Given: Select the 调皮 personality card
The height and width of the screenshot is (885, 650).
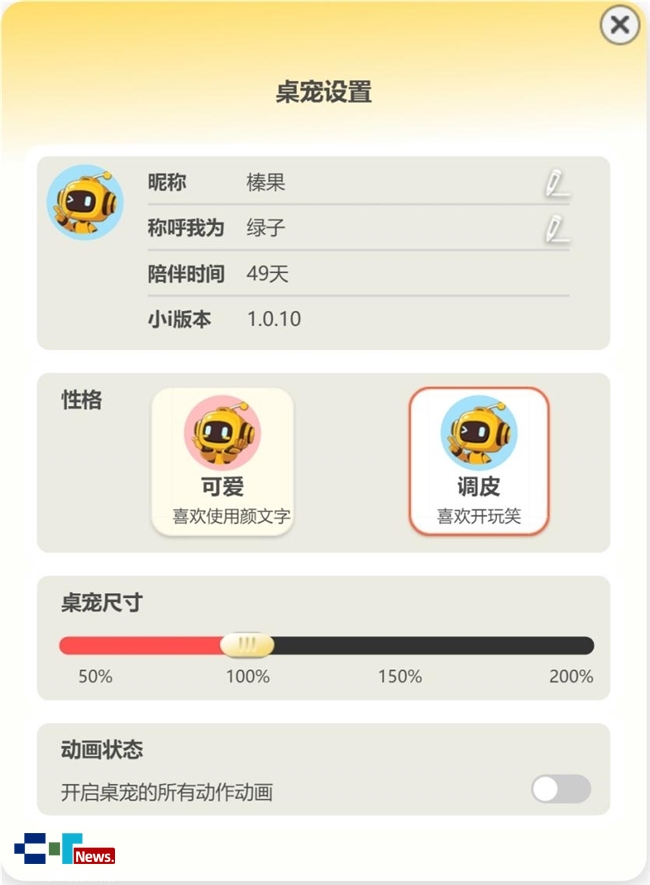Looking at the screenshot, I should (x=479, y=461).
